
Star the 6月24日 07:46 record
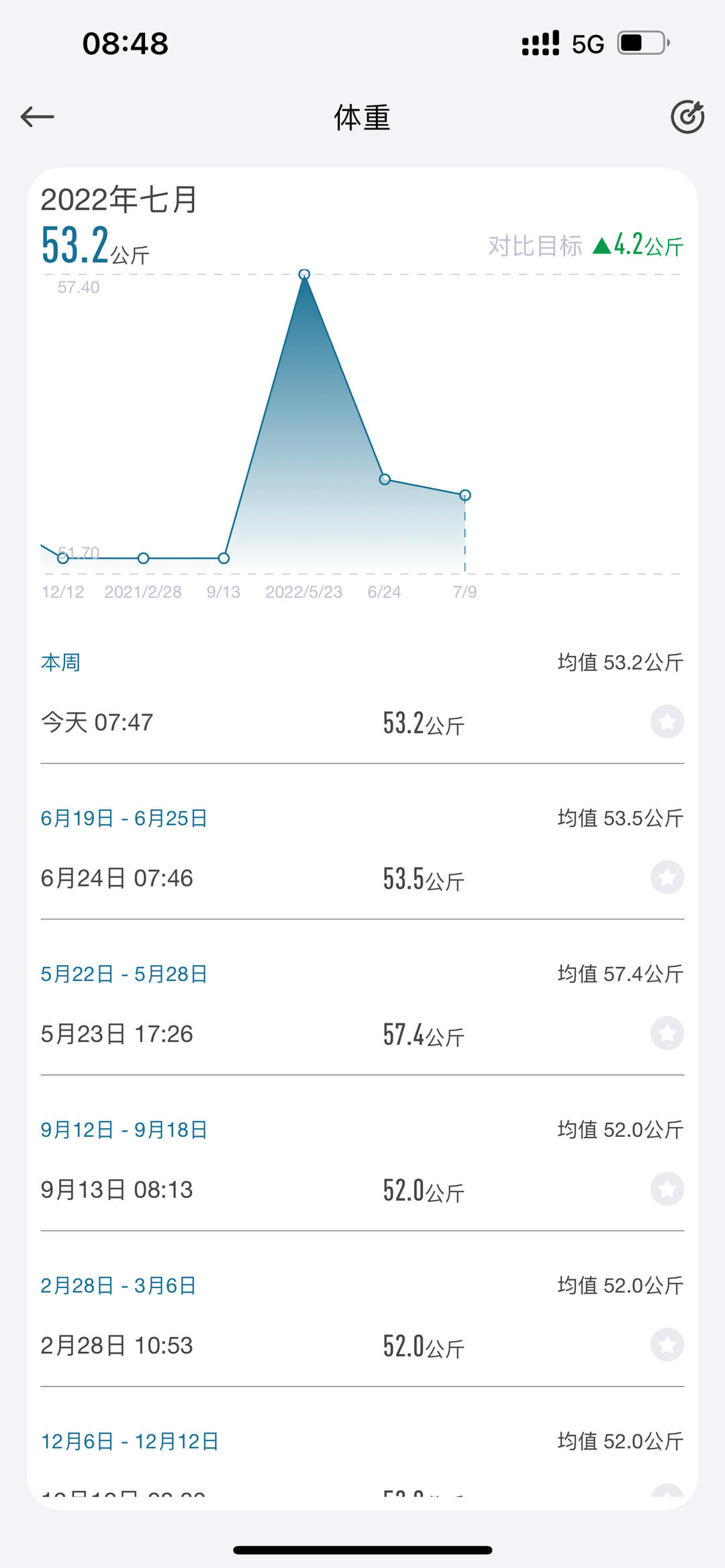click(x=667, y=878)
